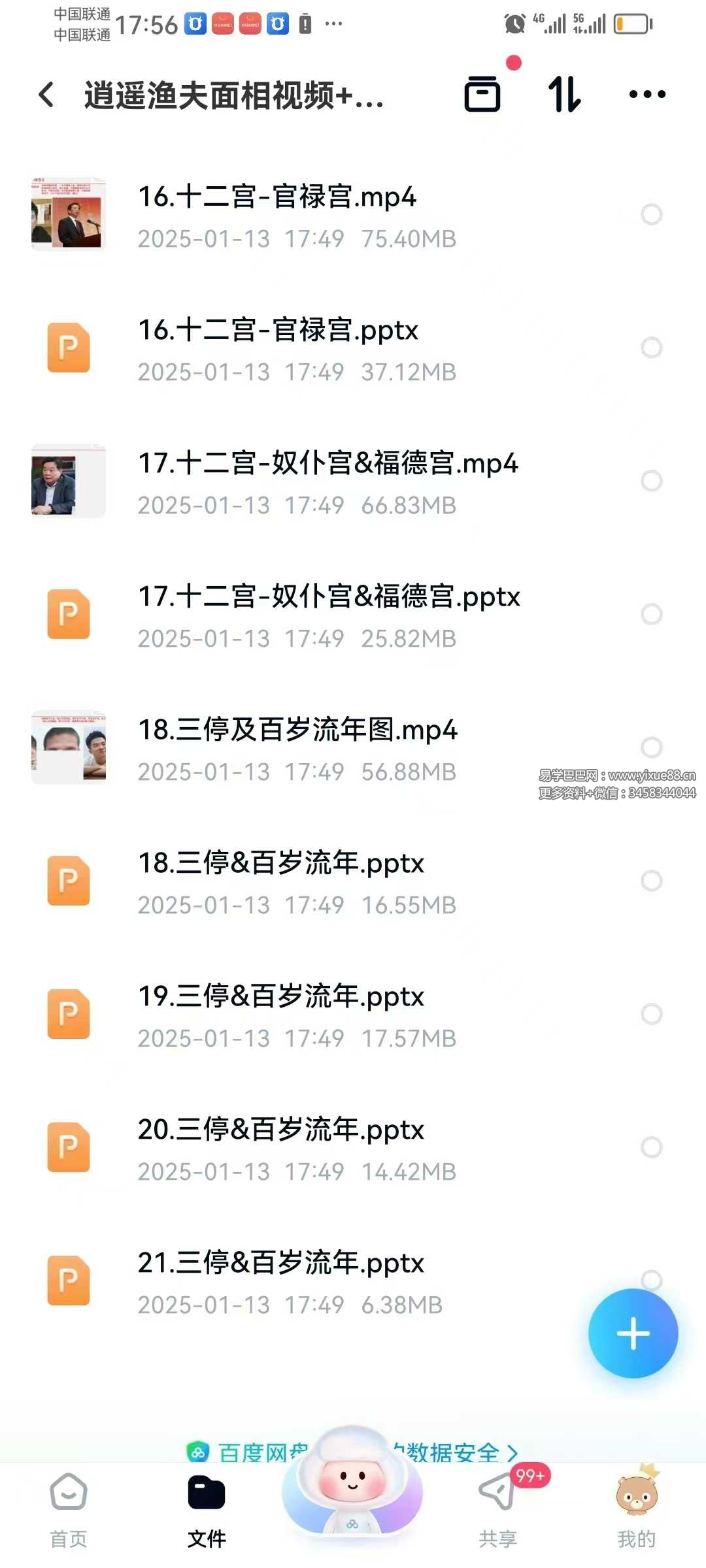Open the center assistant mascot button

[x=352, y=1496]
